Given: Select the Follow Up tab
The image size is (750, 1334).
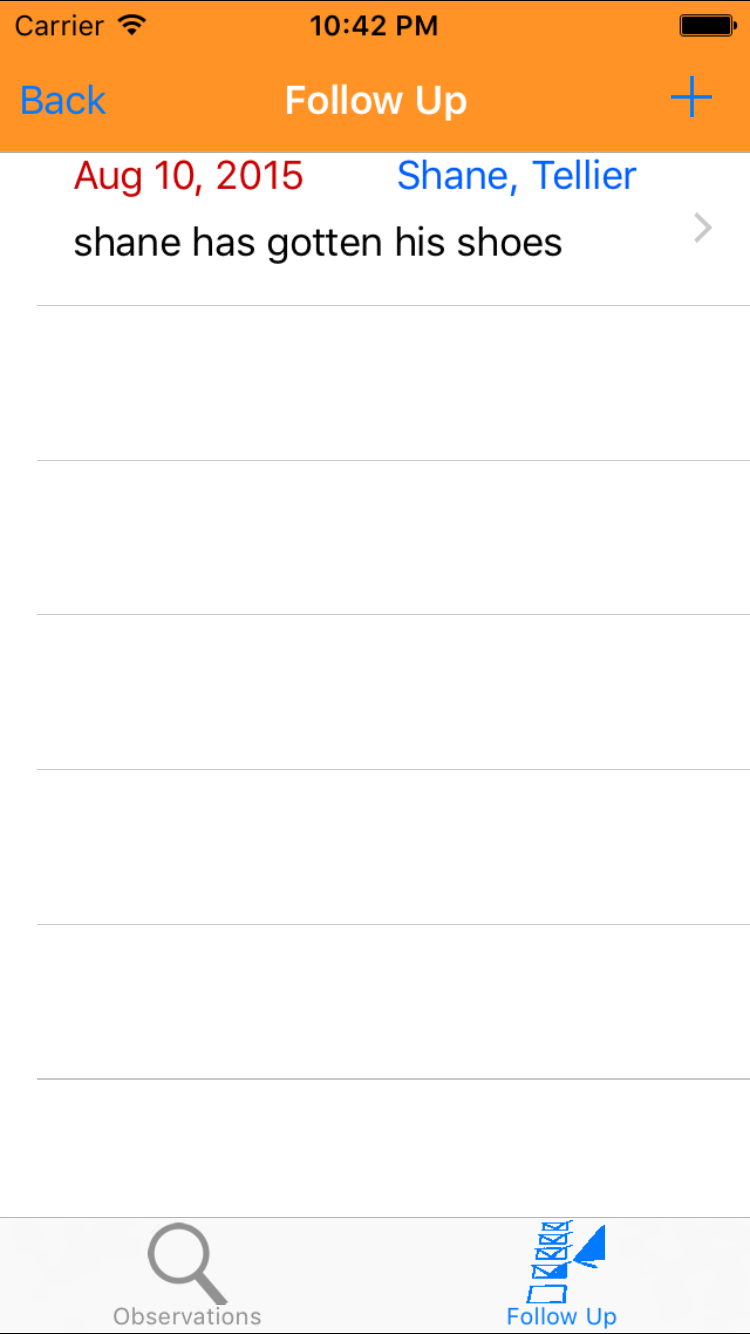Looking at the screenshot, I should point(562,1277).
